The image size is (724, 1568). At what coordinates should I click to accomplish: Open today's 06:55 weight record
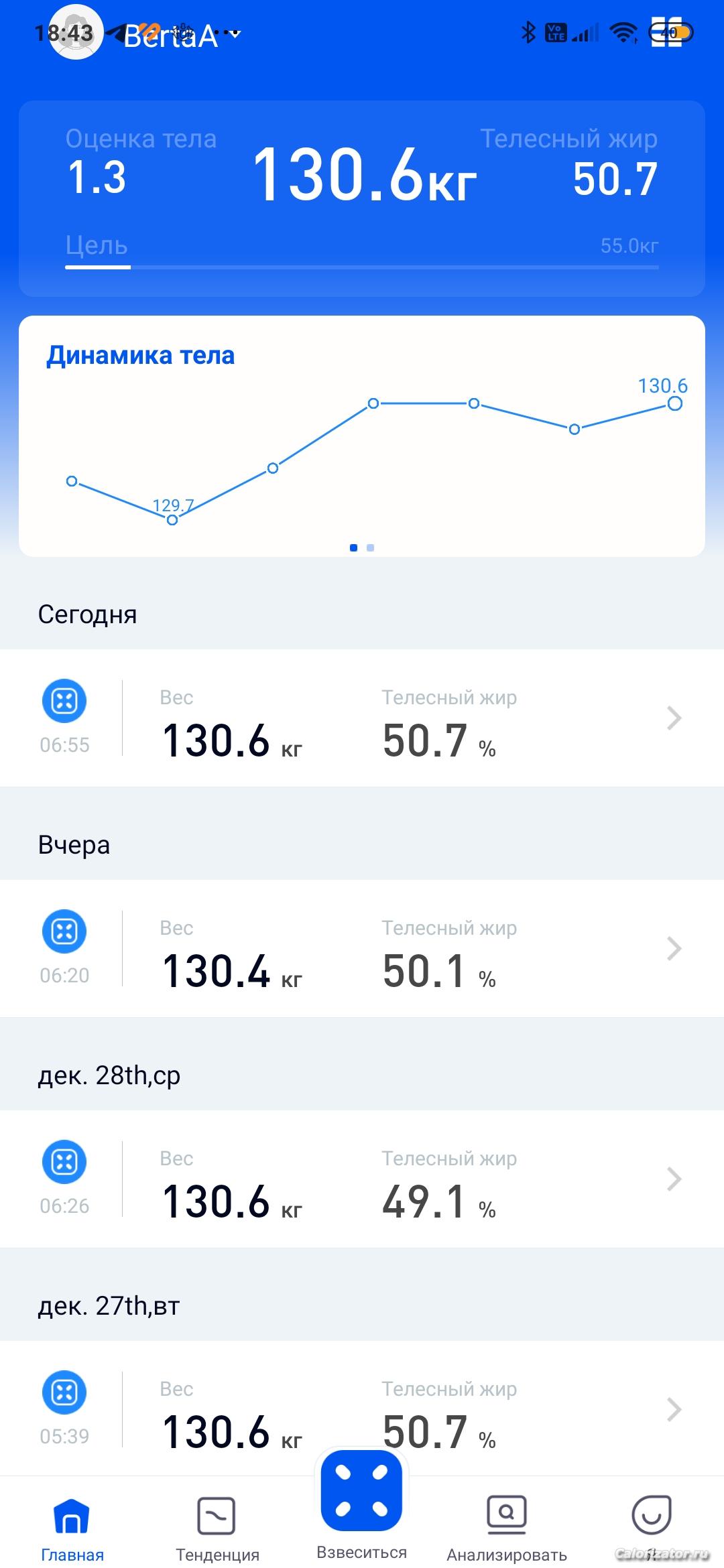362,718
